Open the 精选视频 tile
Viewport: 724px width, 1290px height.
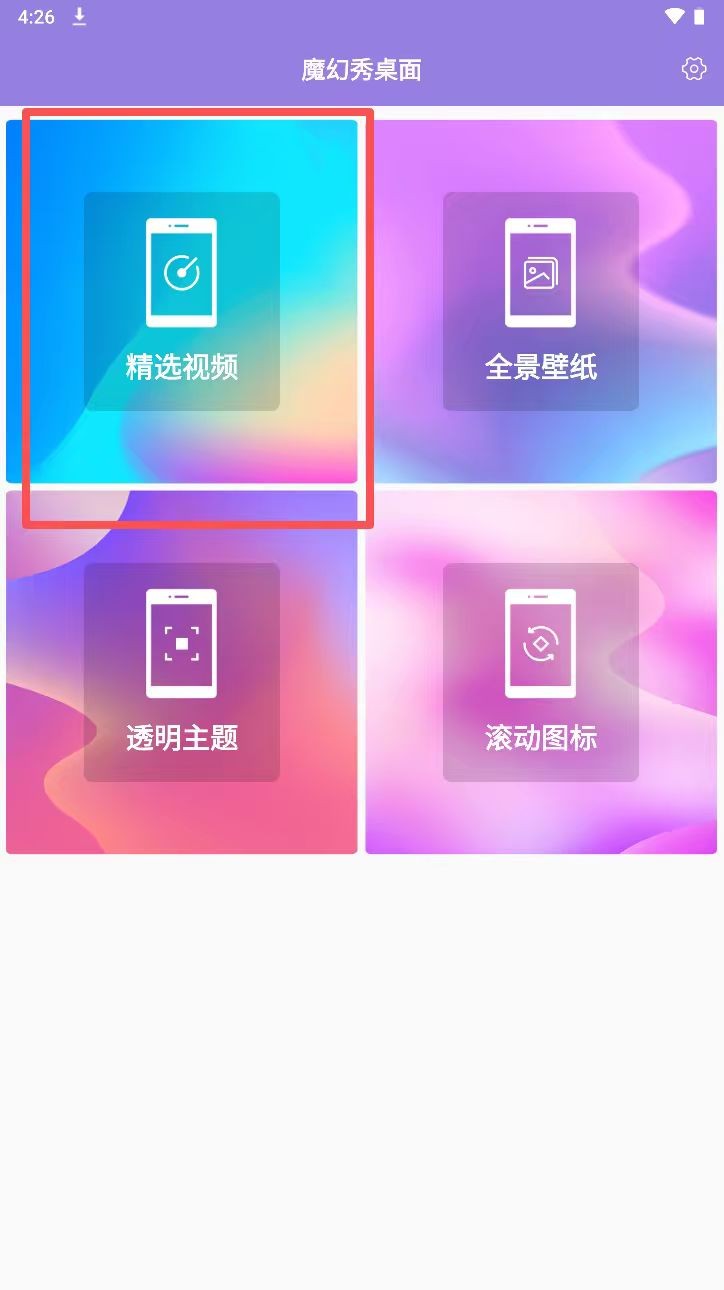182,301
